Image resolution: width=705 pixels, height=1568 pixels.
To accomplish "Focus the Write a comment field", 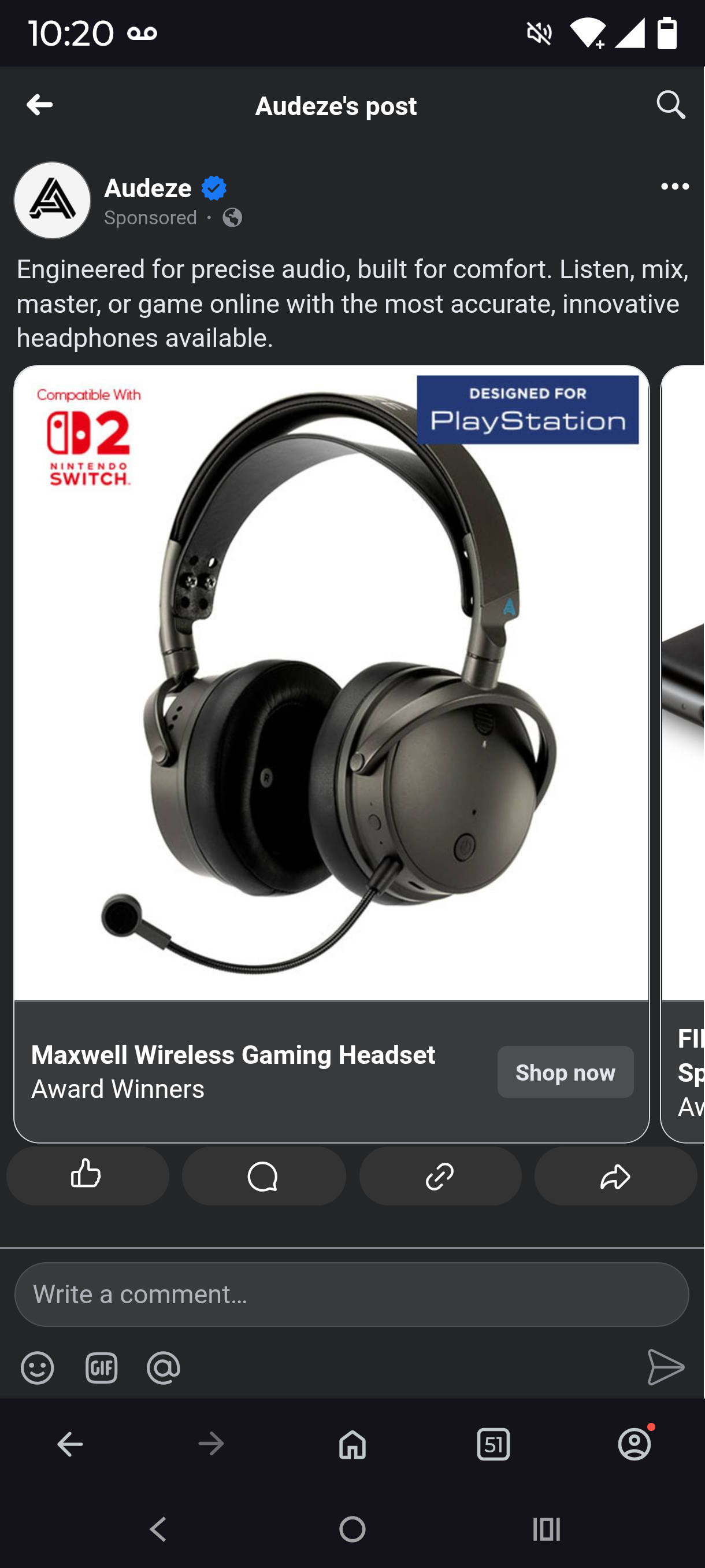I will pyautogui.click(x=351, y=1294).
